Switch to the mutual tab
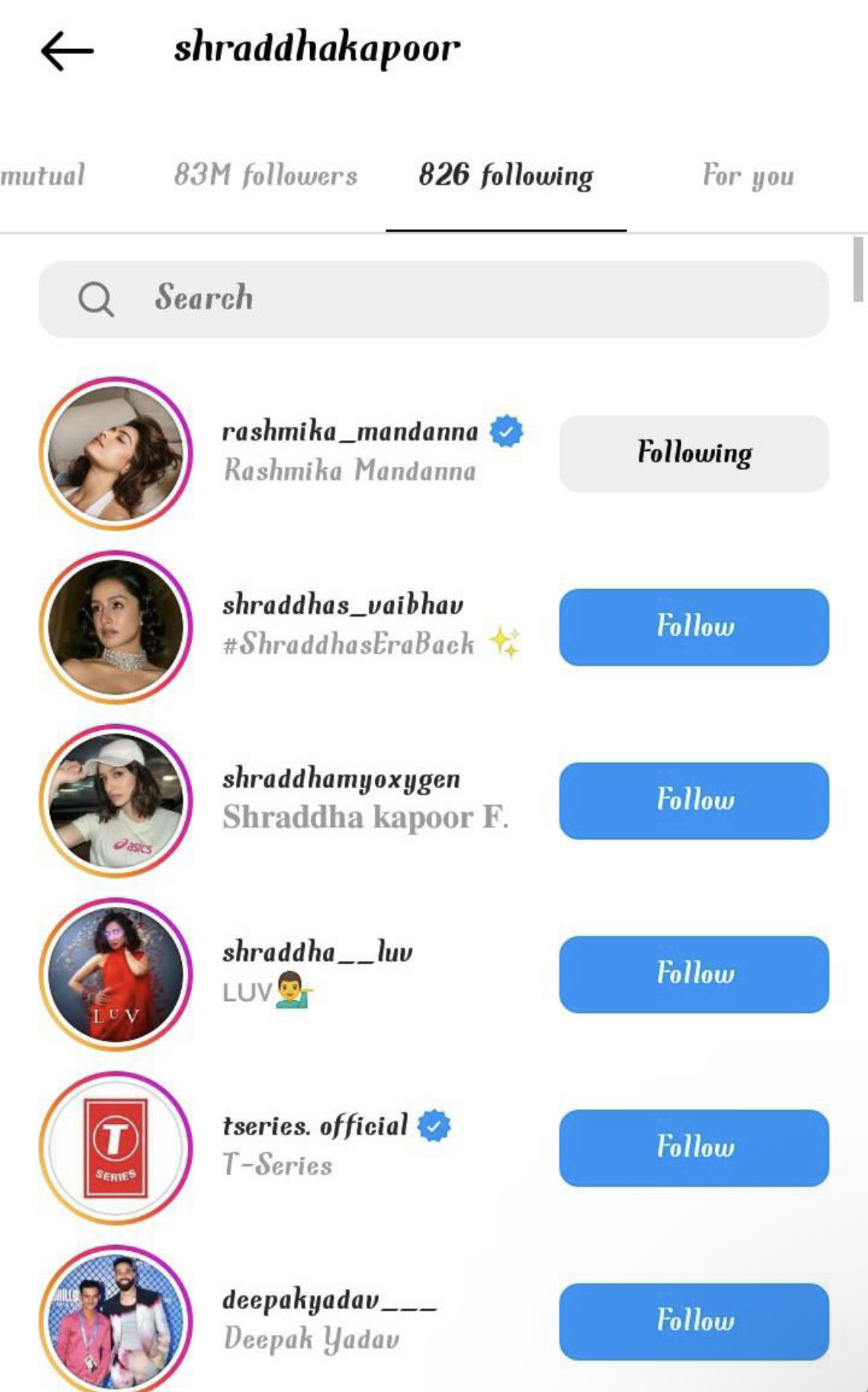The image size is (868, 1392). tap(42, 176)
